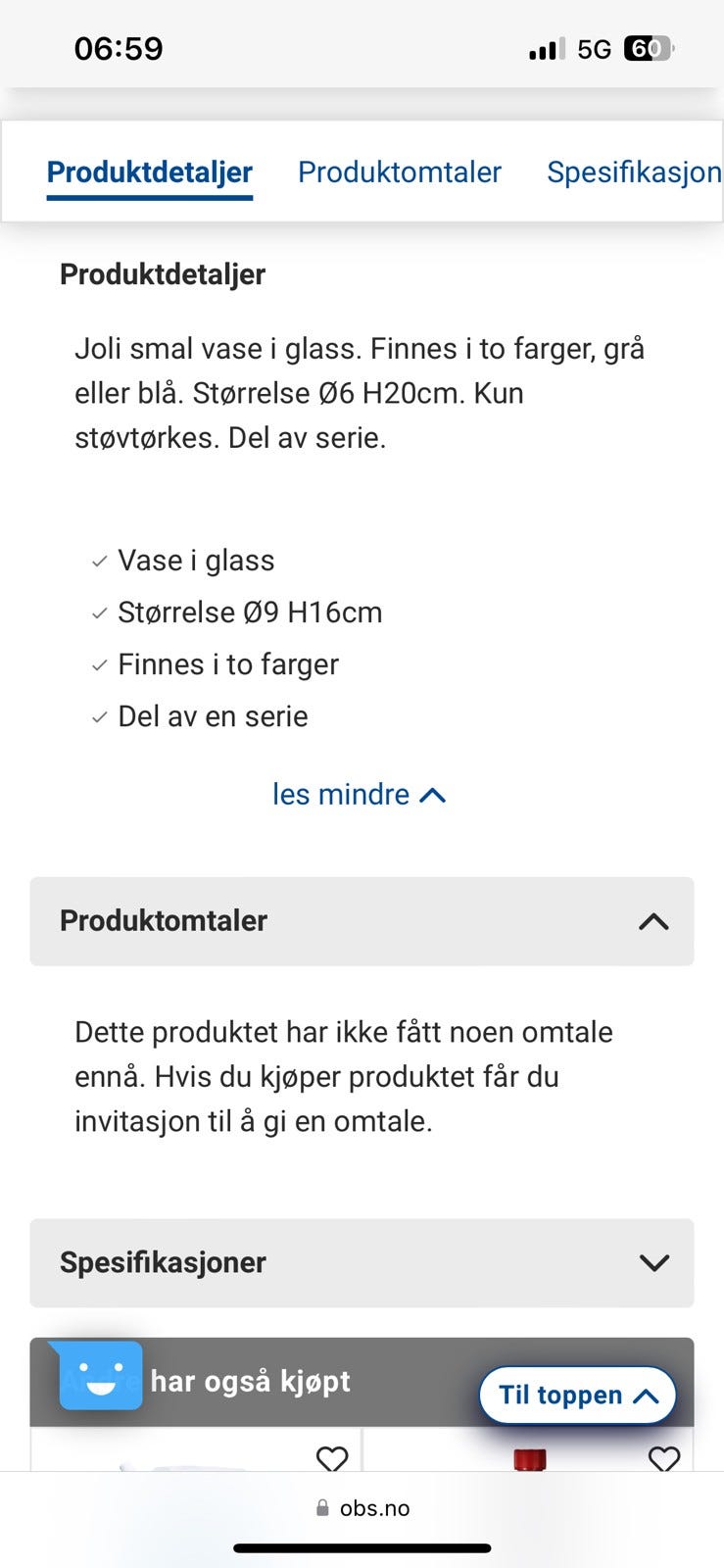Switch to the Produktomtaler tab
The image size is (724, 1568).
(x=400, y=171)
